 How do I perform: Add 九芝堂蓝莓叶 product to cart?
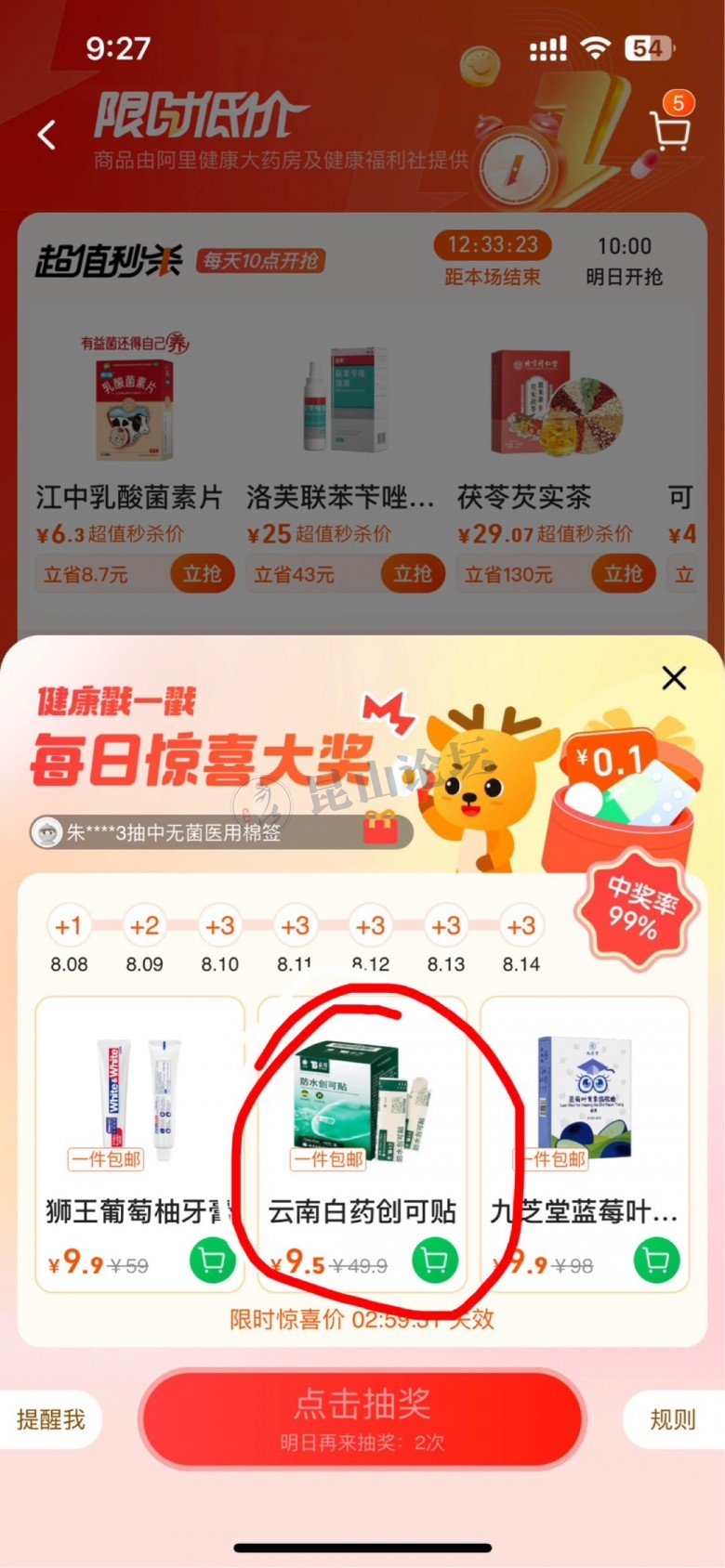[x=656, y=1261]
